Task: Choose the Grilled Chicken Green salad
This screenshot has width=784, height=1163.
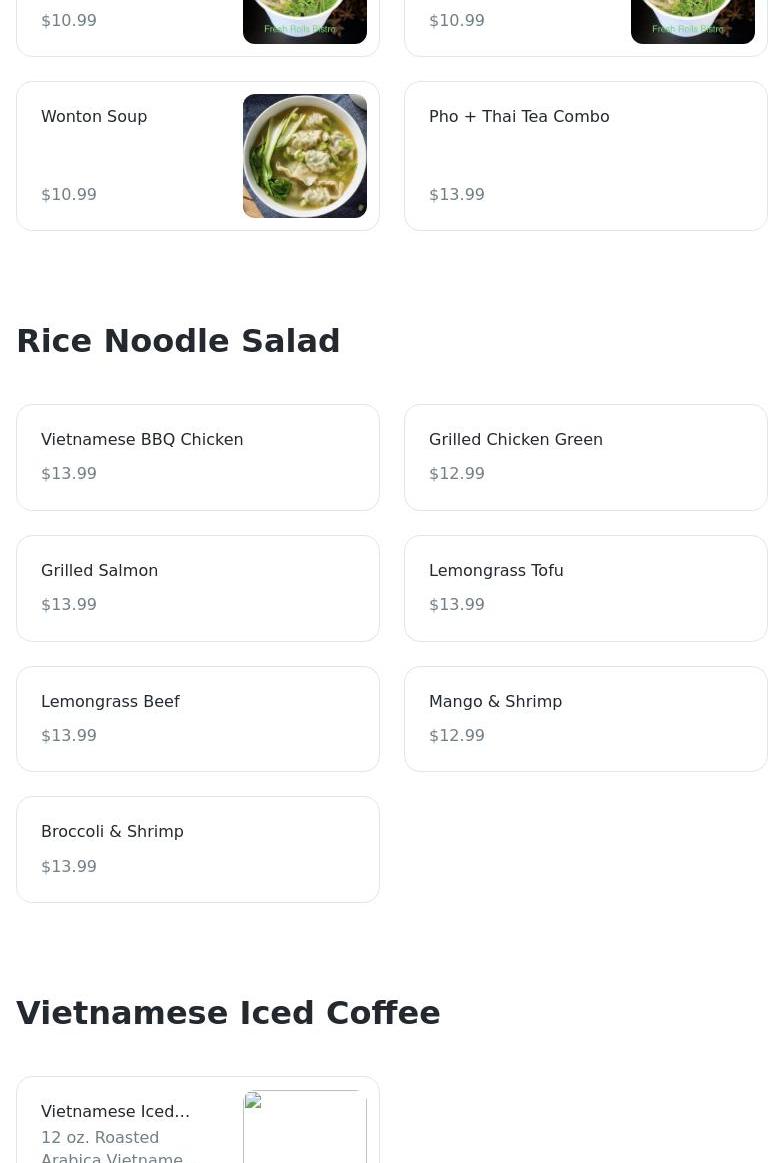Action: (585, 457)
